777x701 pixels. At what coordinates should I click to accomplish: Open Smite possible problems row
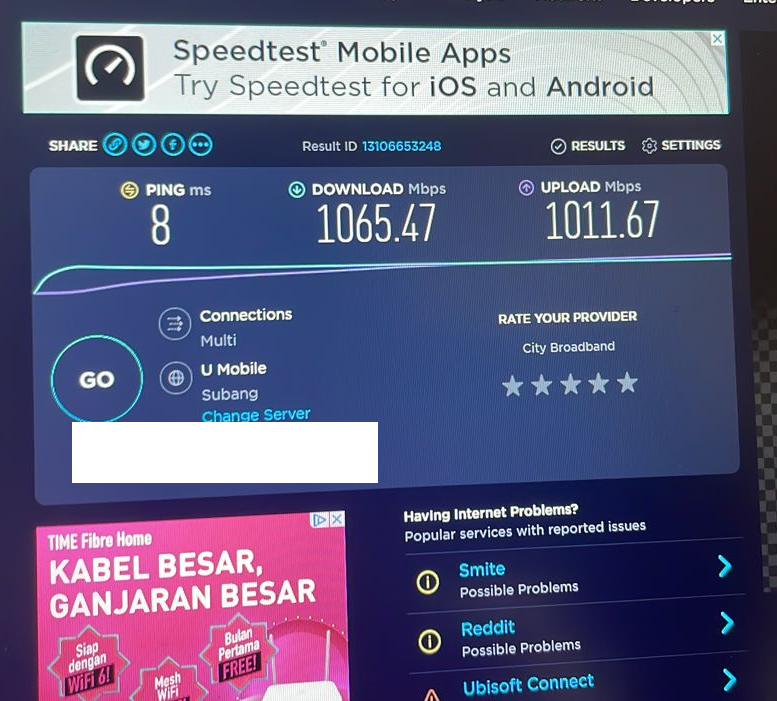[575, 578]
